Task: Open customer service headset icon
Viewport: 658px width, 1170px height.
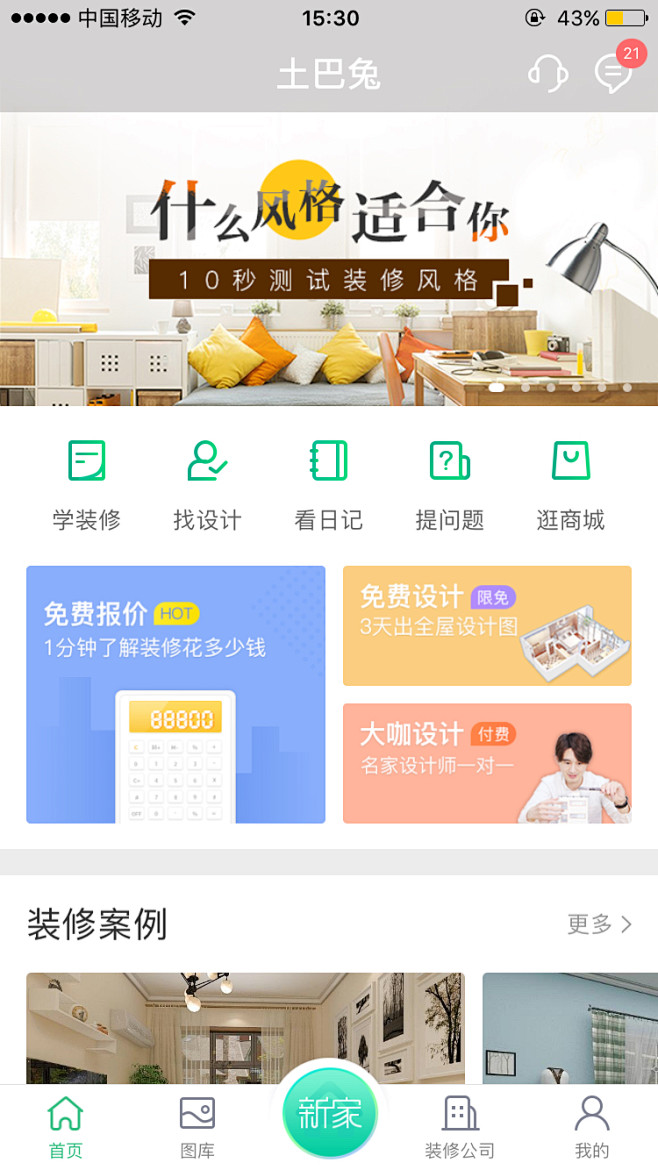Action: pos(547,74)
